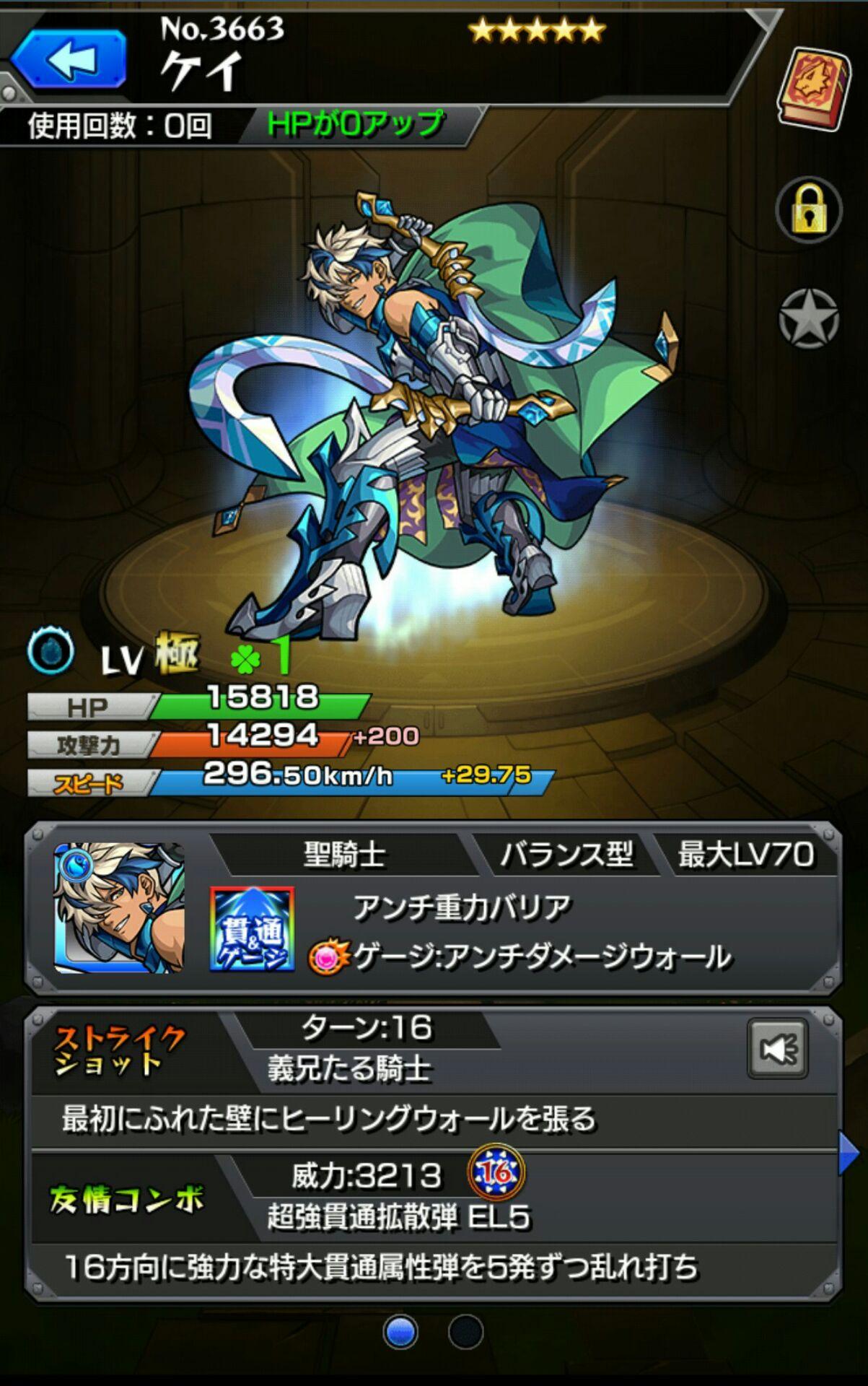
Task: Go to next page with blue arrow
Action: point(849,1154)
